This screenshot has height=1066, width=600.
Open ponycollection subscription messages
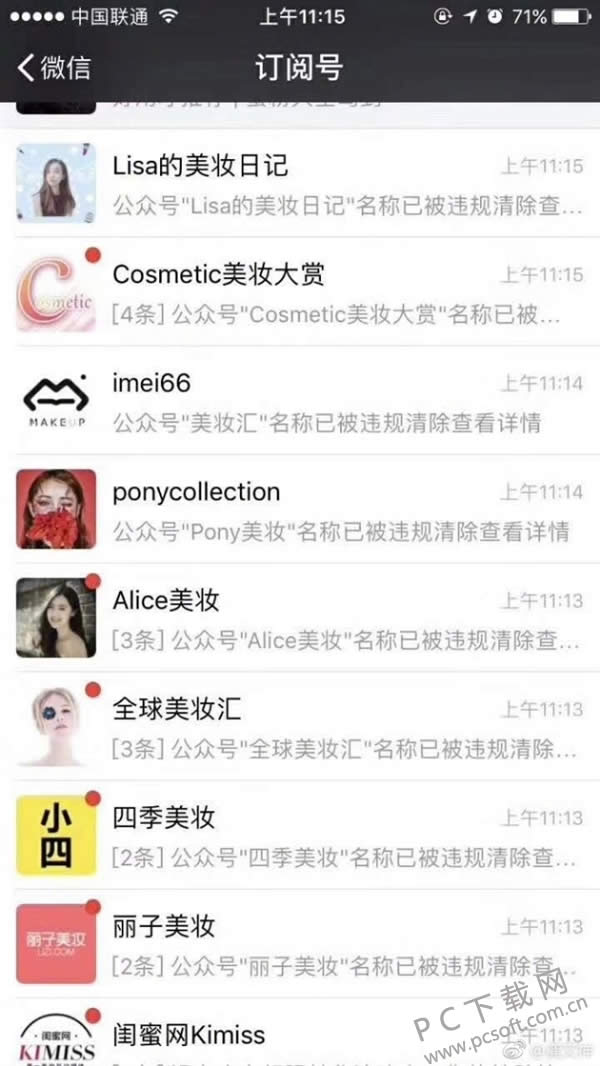click(x=300, y=509)
